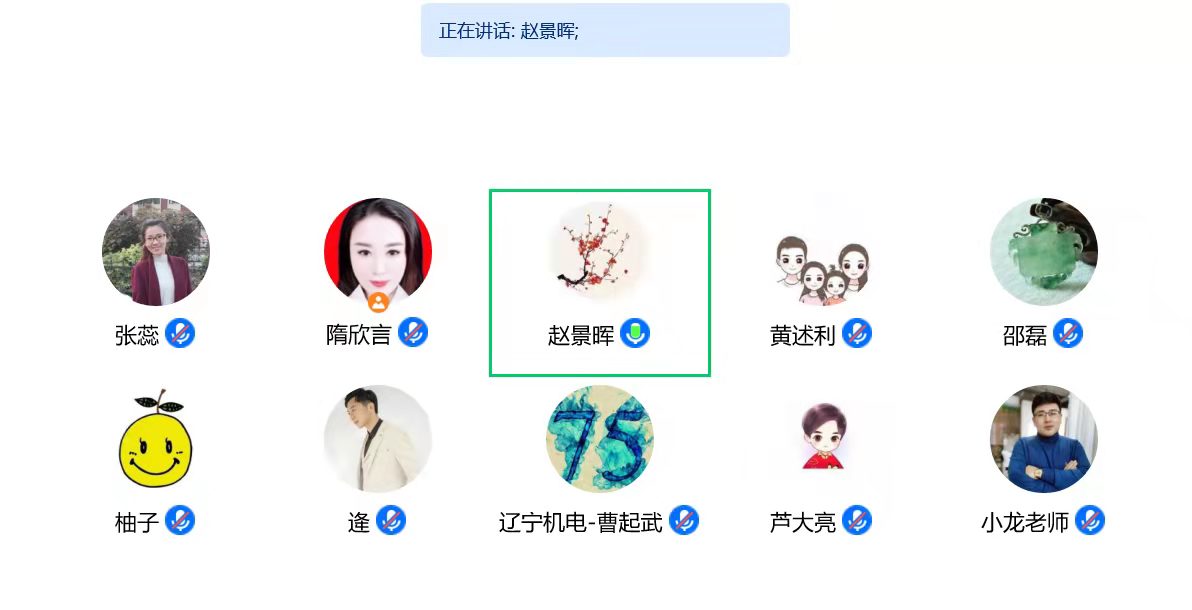Select the participant named 逢
Image resolution: width=1192 pixels, height=610 pixels.
378,440
